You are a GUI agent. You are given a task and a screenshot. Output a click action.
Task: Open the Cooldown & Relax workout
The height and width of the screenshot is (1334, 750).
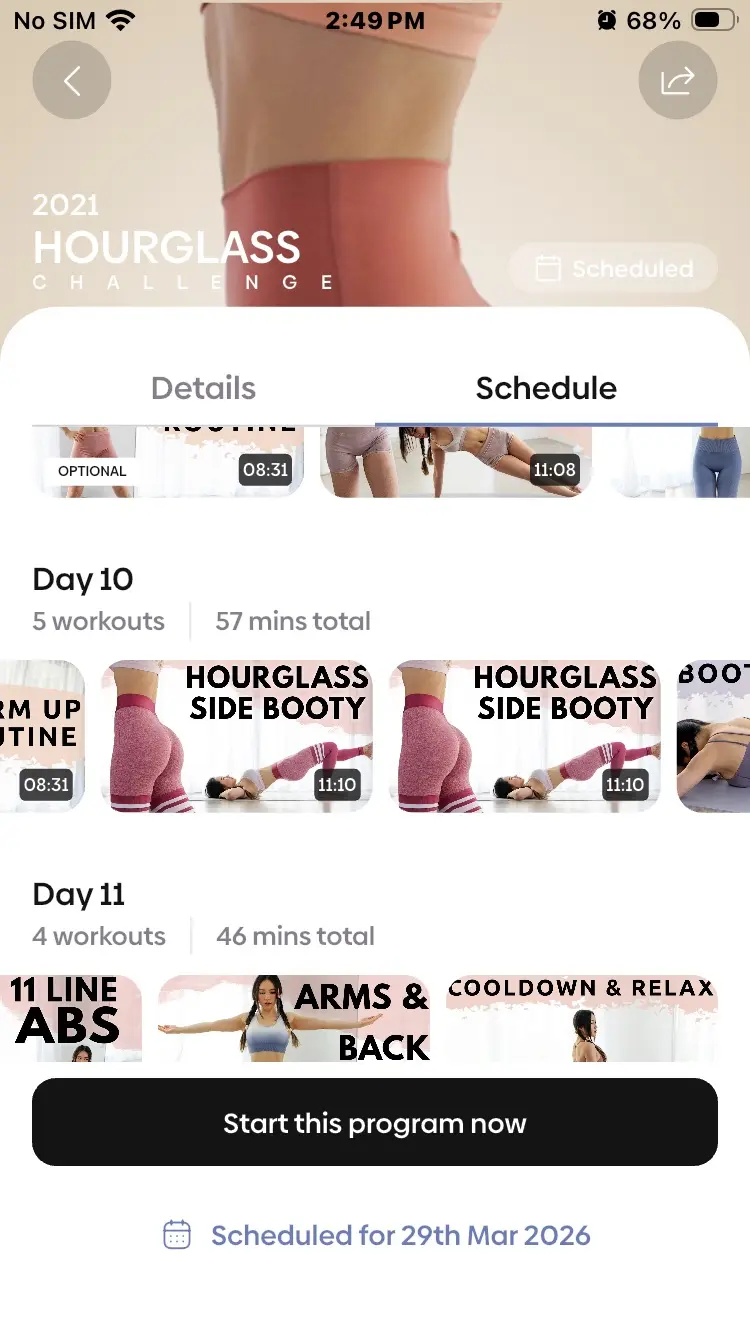(581, 1018)
